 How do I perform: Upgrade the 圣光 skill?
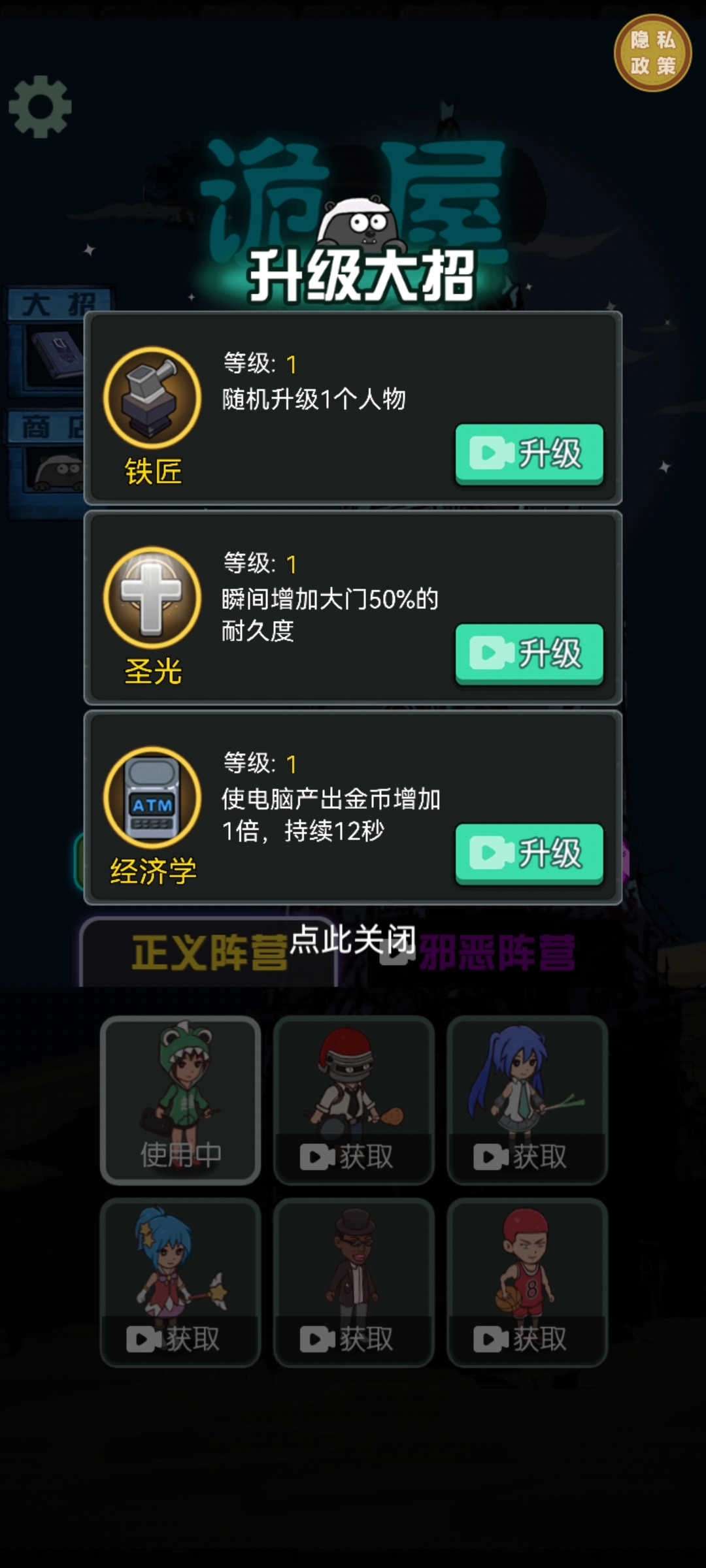tap(529, 653)
